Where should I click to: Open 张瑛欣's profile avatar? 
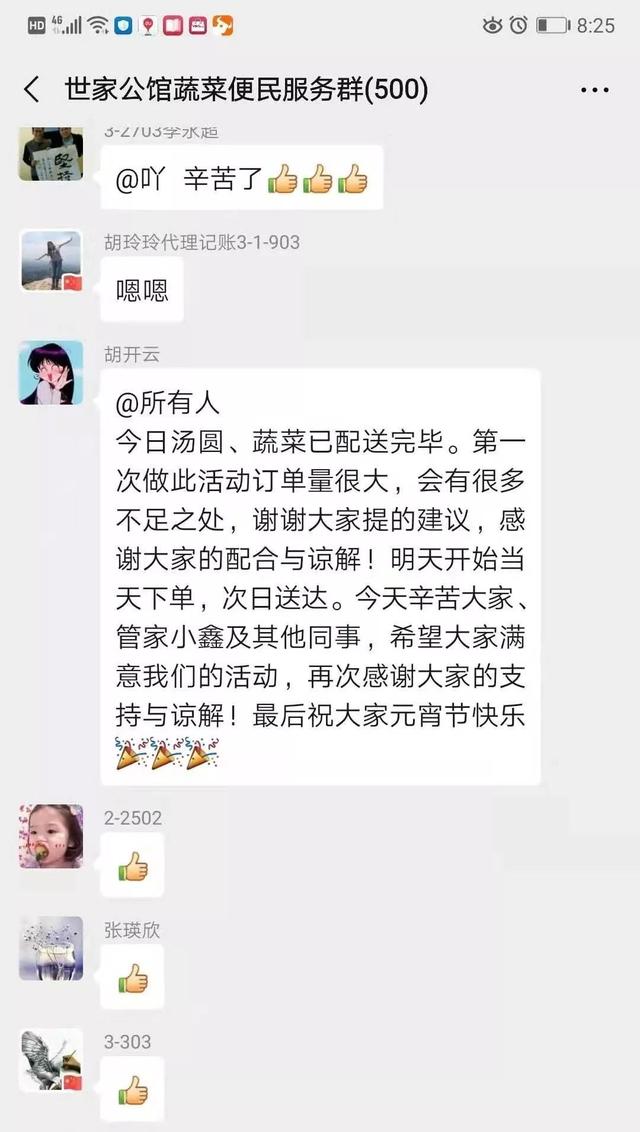pyautogui.click(x=51, y=948)
